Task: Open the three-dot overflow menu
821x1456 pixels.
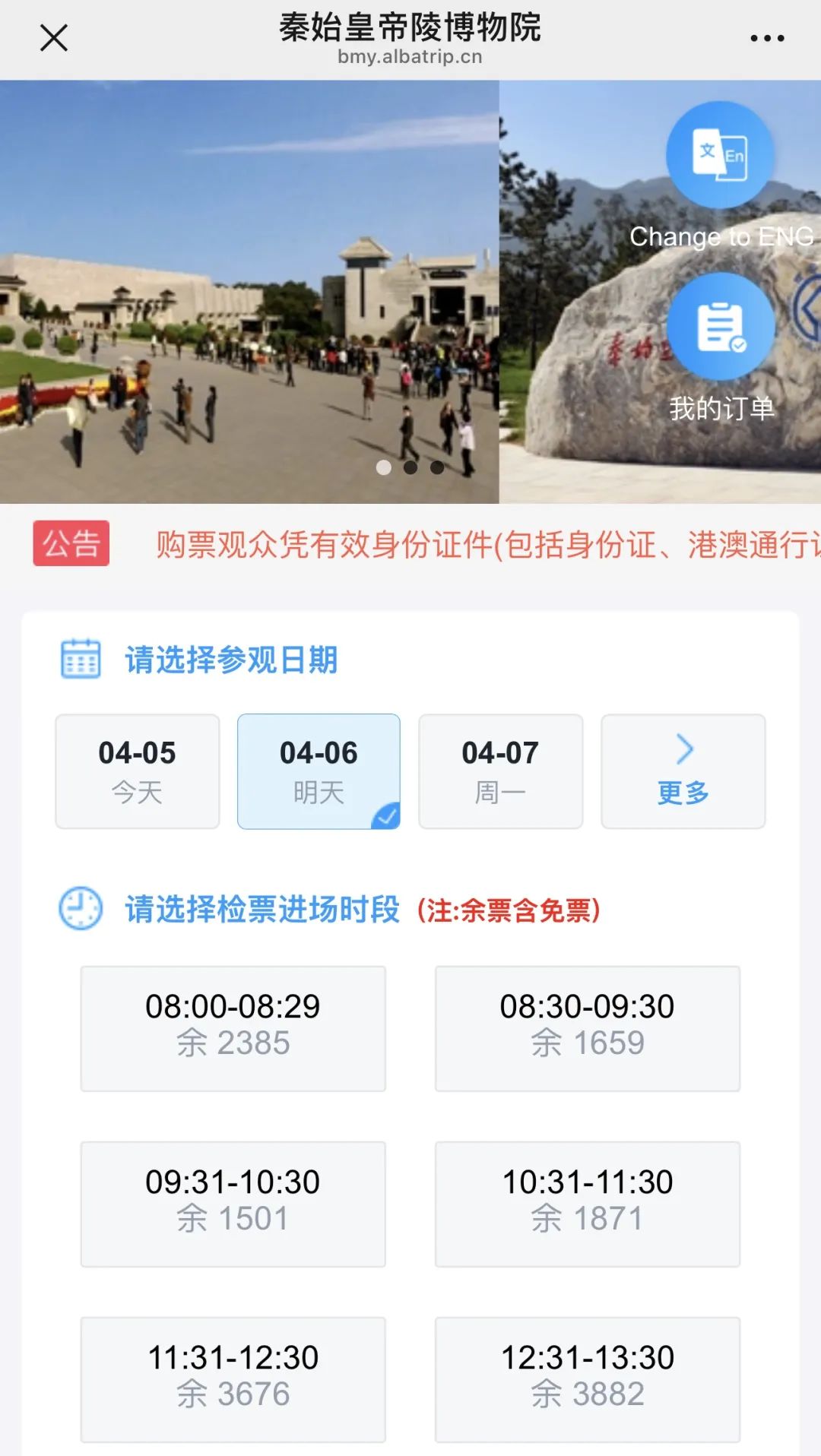Action: pyautogui.click(x=766, y=38)
